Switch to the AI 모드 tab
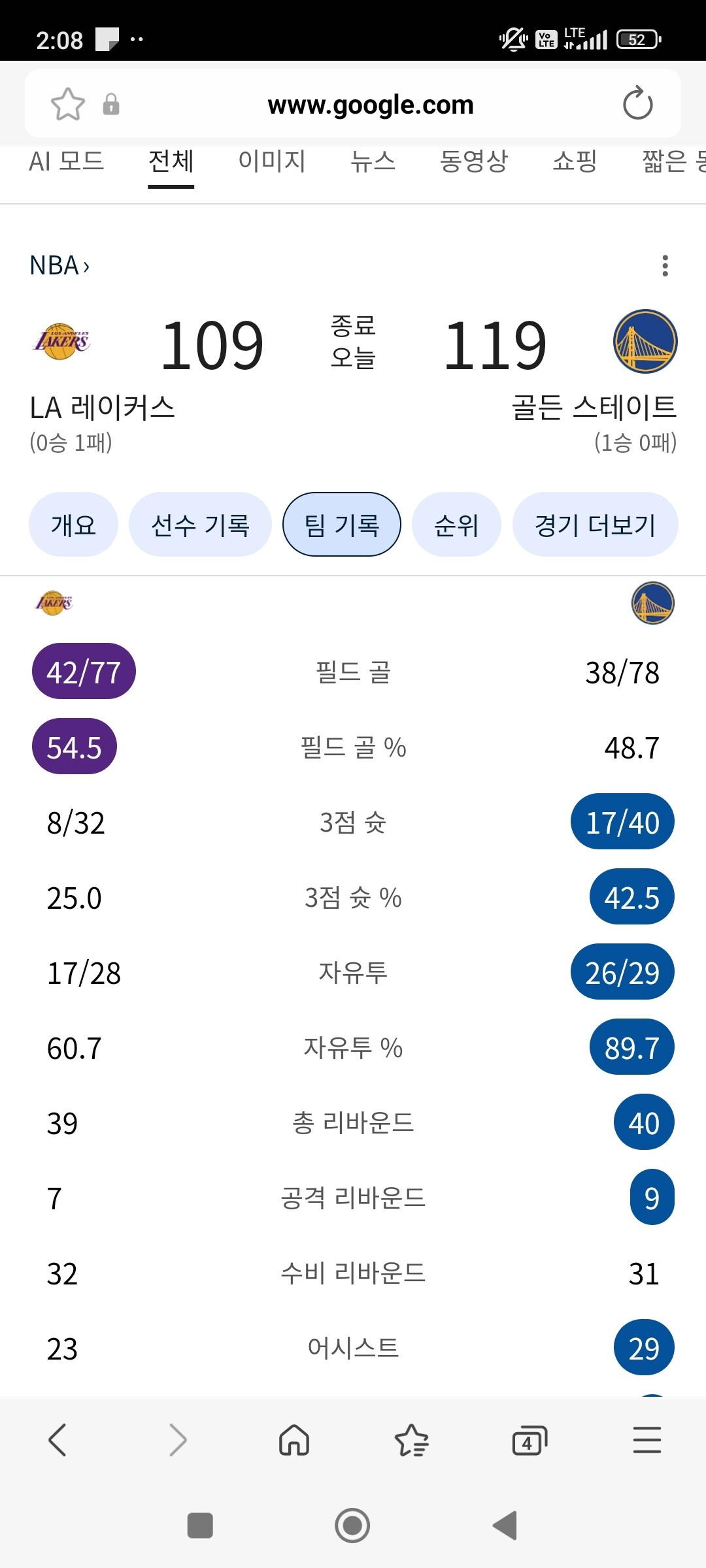Viewport: 706px width, 1568px height. pos(67,161)
